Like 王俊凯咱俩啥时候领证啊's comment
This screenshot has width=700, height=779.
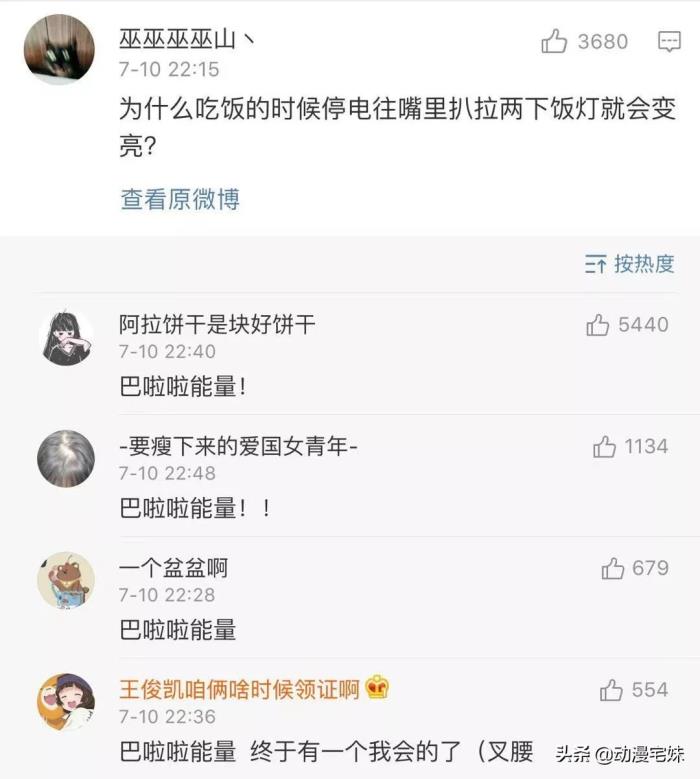pyautogui.click(x=611, y=690)
